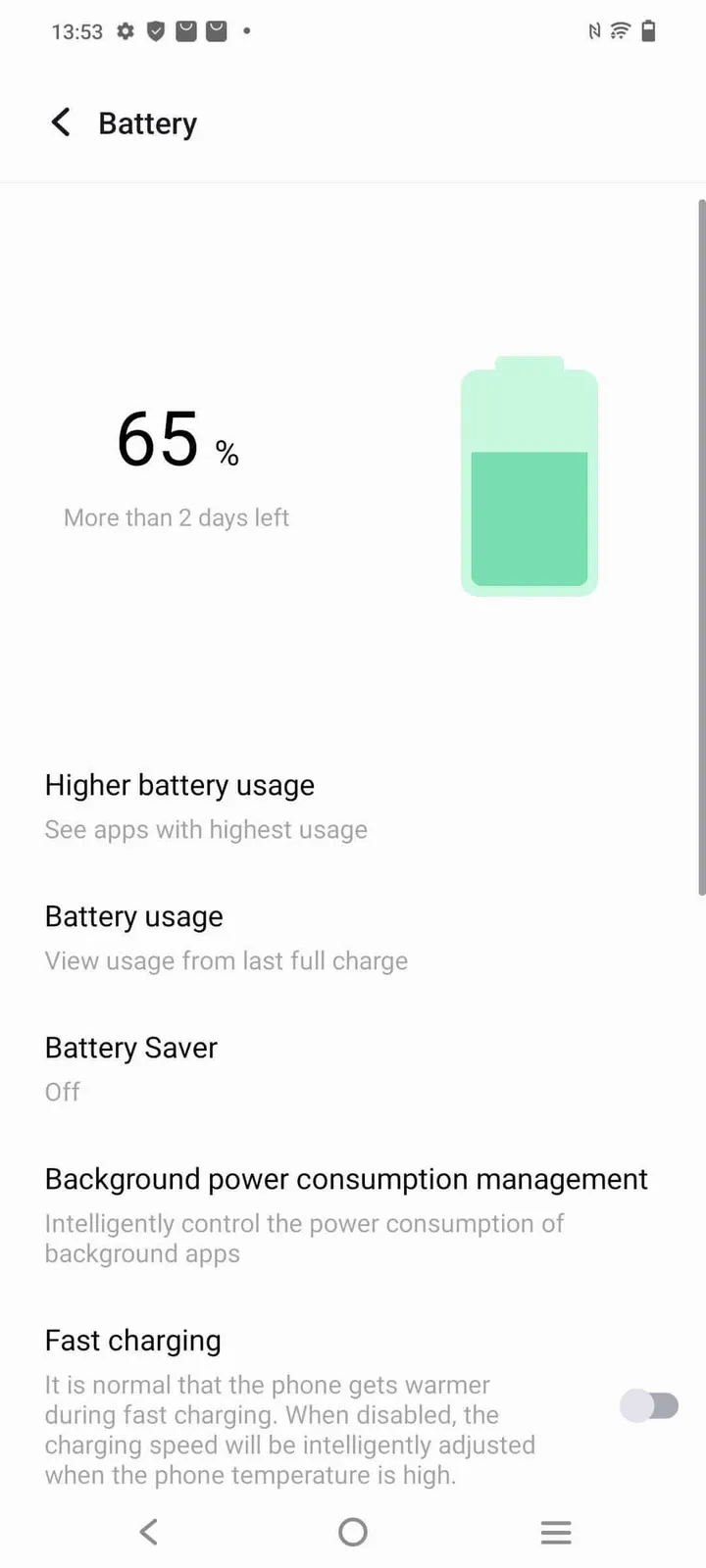
Task: Tap the Wi-Fi status icon
Action: pos(621,30)
